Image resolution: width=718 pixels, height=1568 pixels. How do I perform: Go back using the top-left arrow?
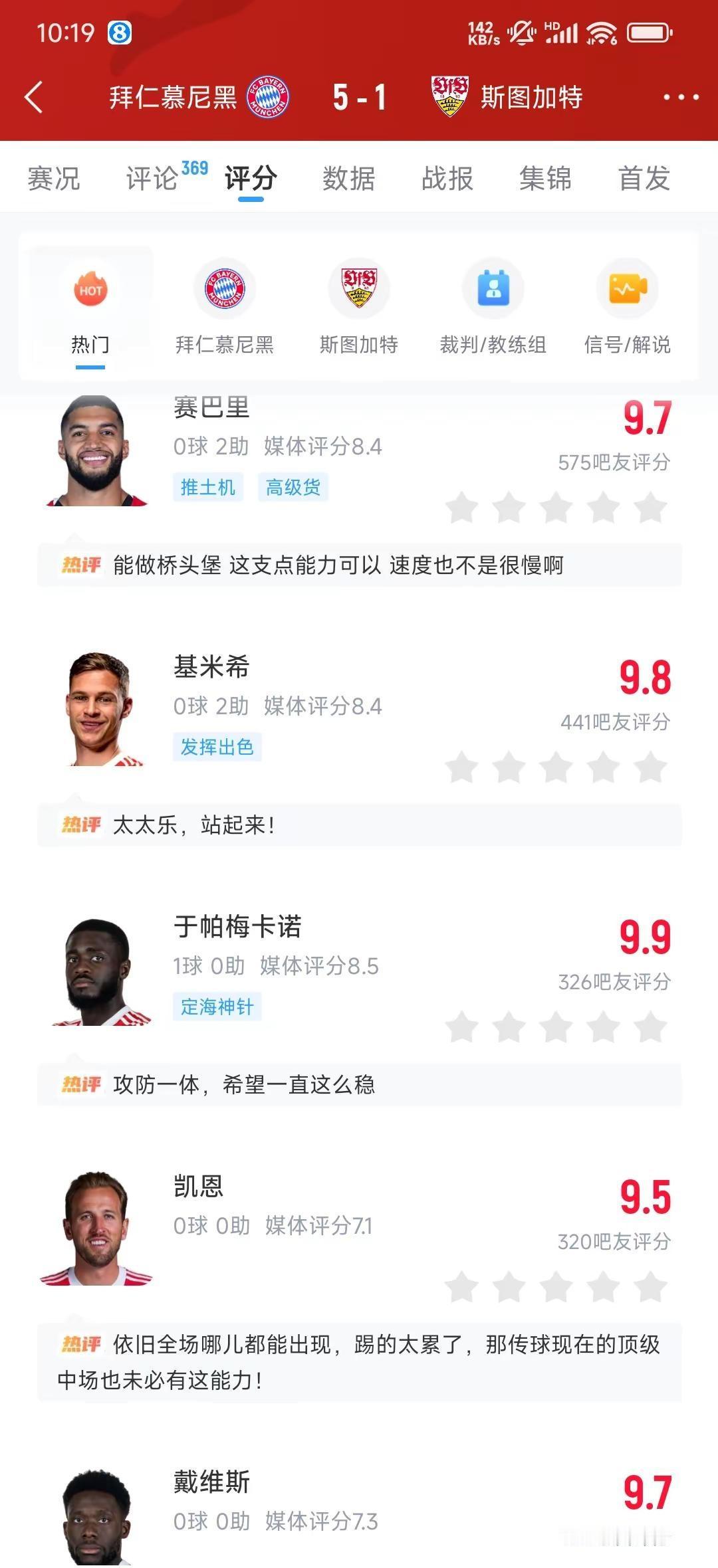pos(34,98)
